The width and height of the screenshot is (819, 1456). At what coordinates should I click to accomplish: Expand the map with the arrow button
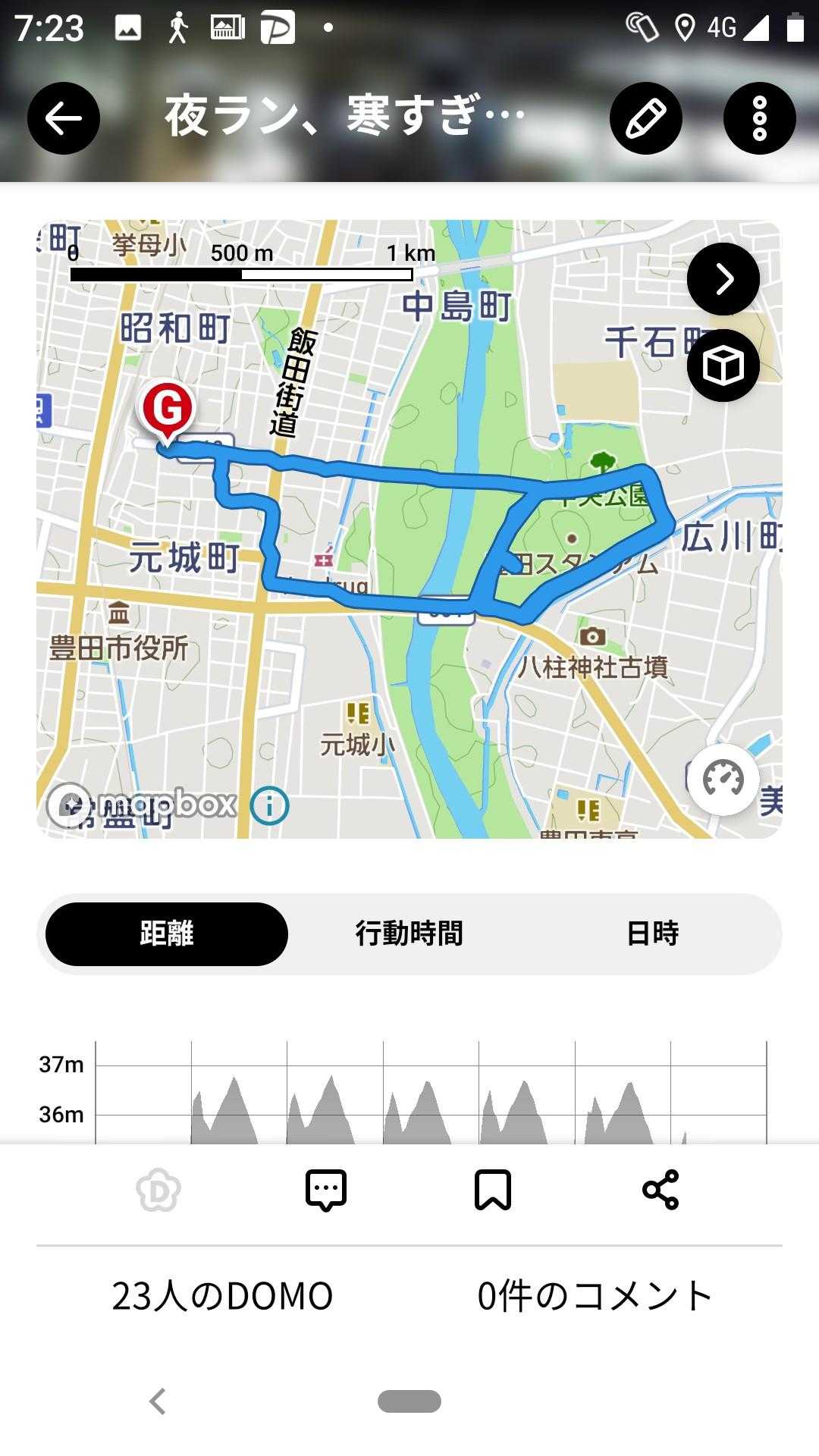723,279
